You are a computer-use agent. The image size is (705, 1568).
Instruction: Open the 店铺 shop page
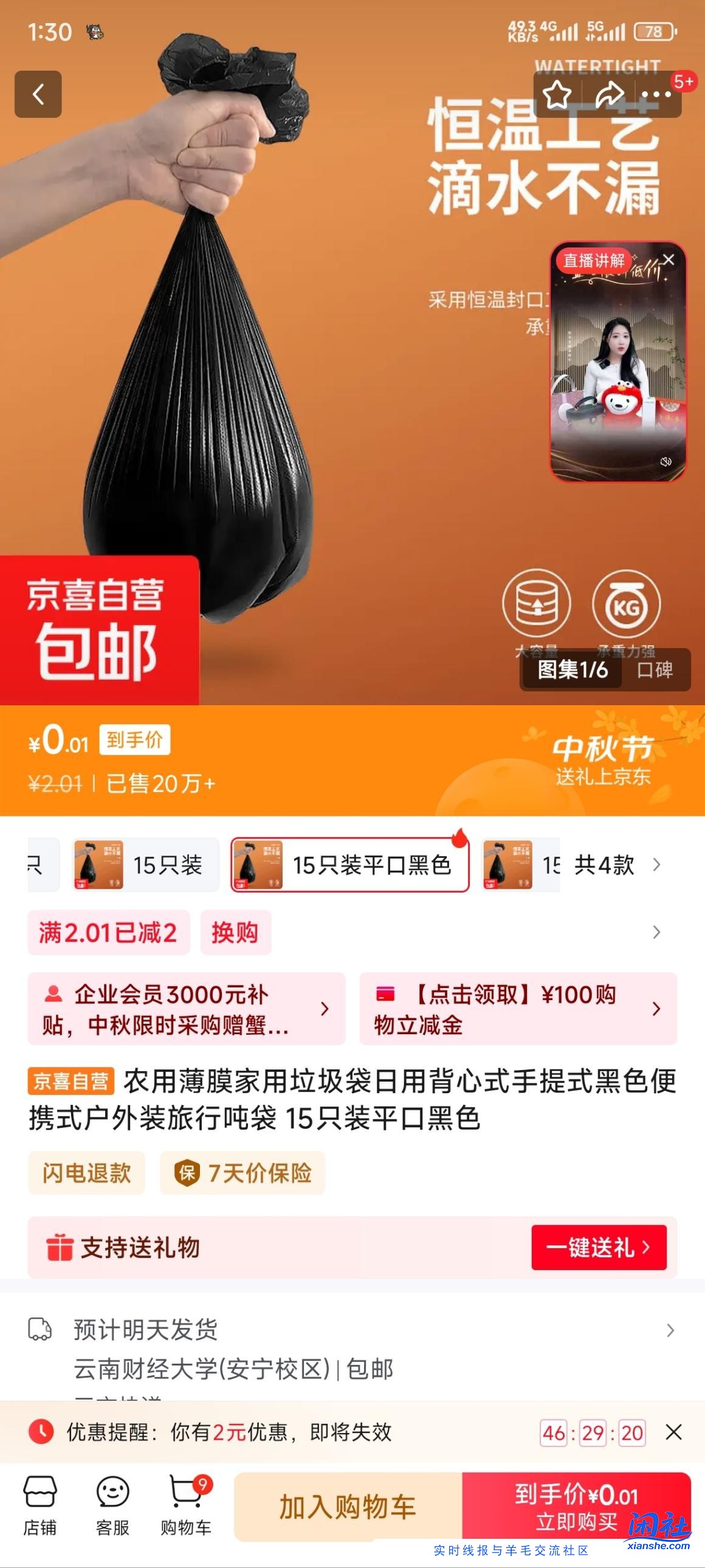40,1505
